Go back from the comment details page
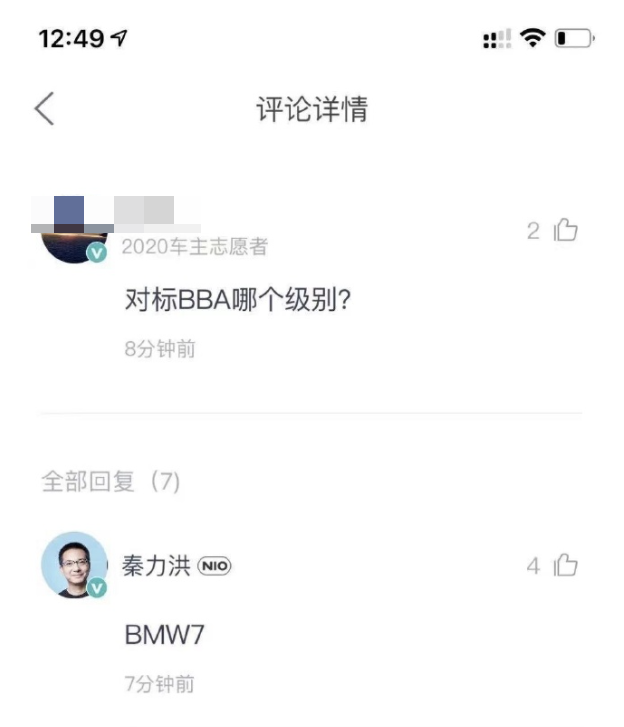The height and width of the screenshot is (727, 624). pos(45,108)
